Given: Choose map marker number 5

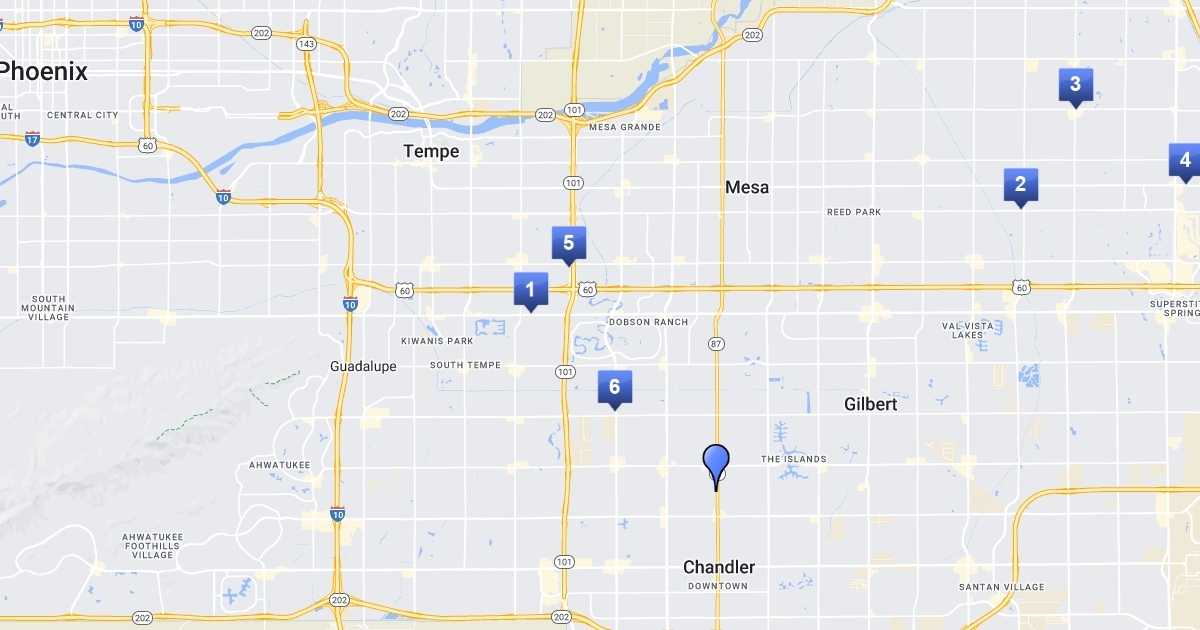Looking at the screenshot, I should click(568, 244).
